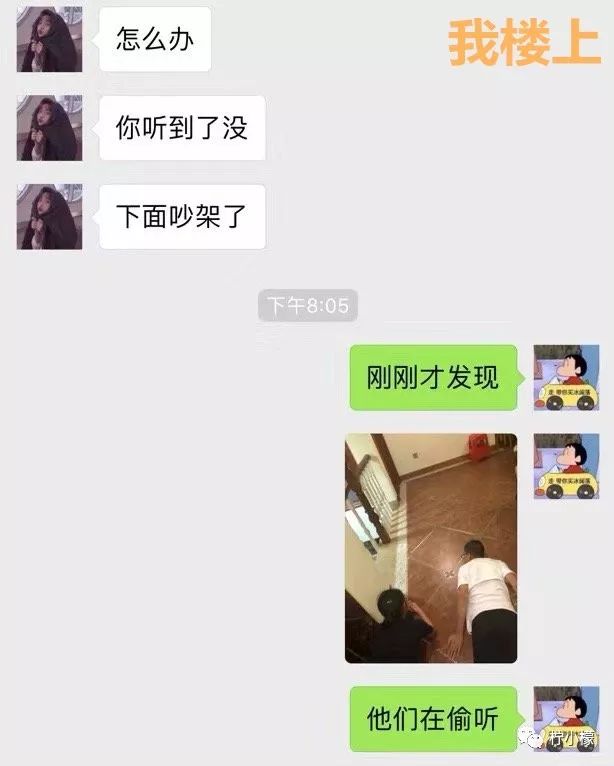The width and height of the screenshot is (614, 766).
Task: Open the photo of two people eavesdropping
Action: click(431, 548)
